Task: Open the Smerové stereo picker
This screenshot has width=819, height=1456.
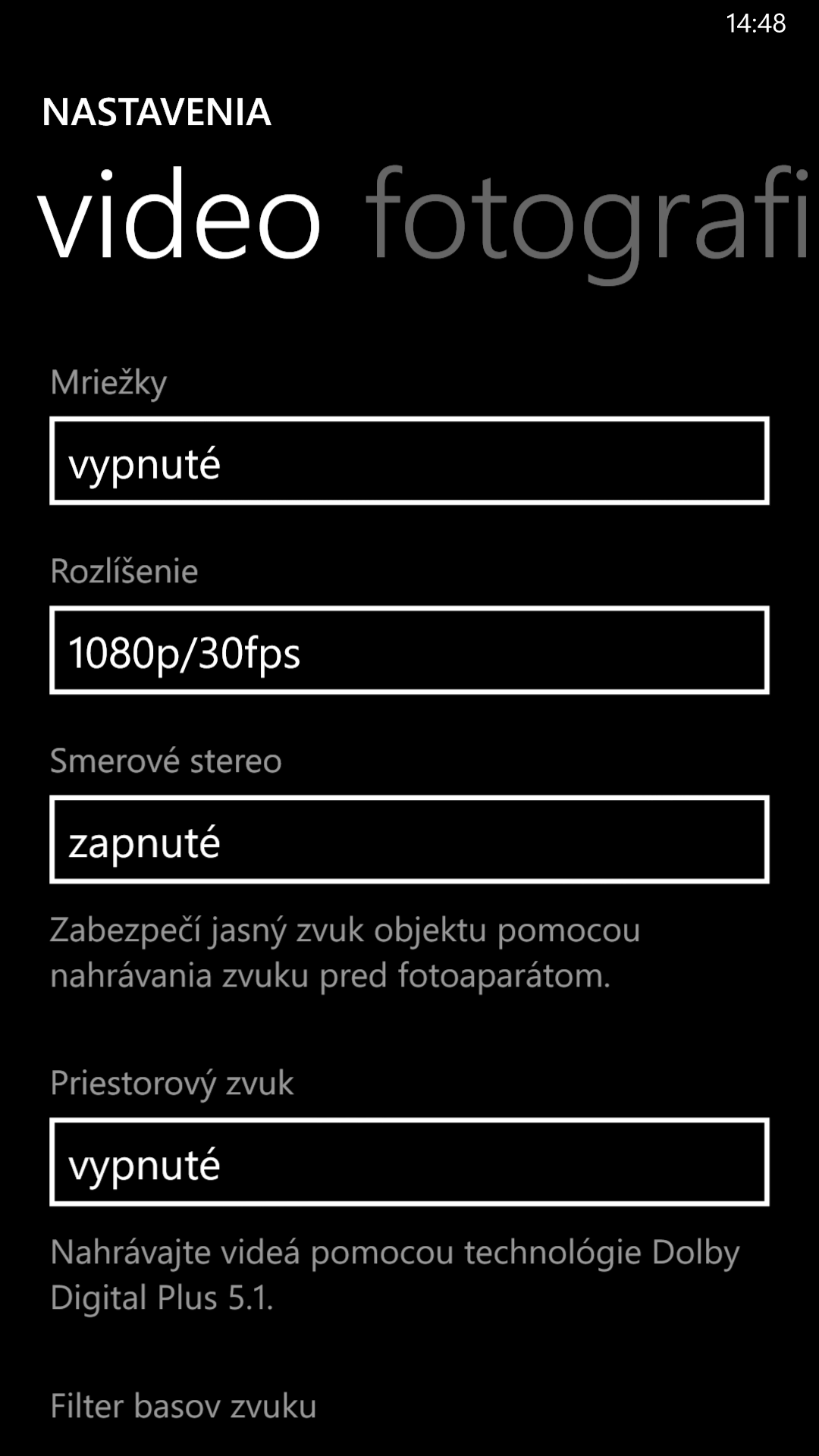Action: pyautogui.click(x=409, y=839)
